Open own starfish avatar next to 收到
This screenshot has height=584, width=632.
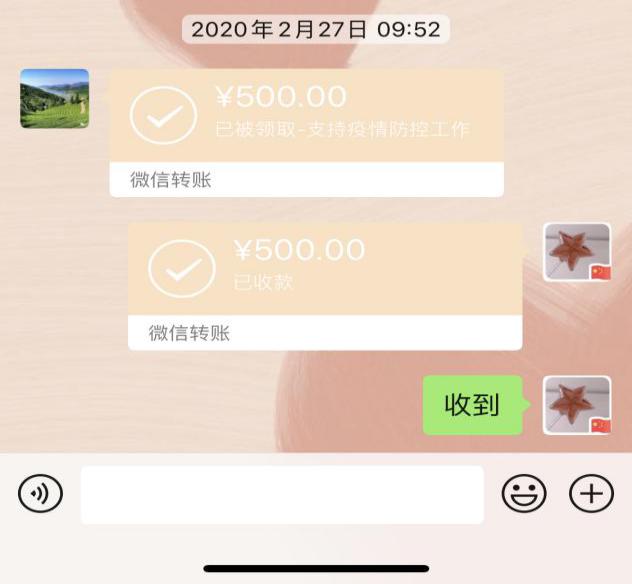tap(577, 405)
